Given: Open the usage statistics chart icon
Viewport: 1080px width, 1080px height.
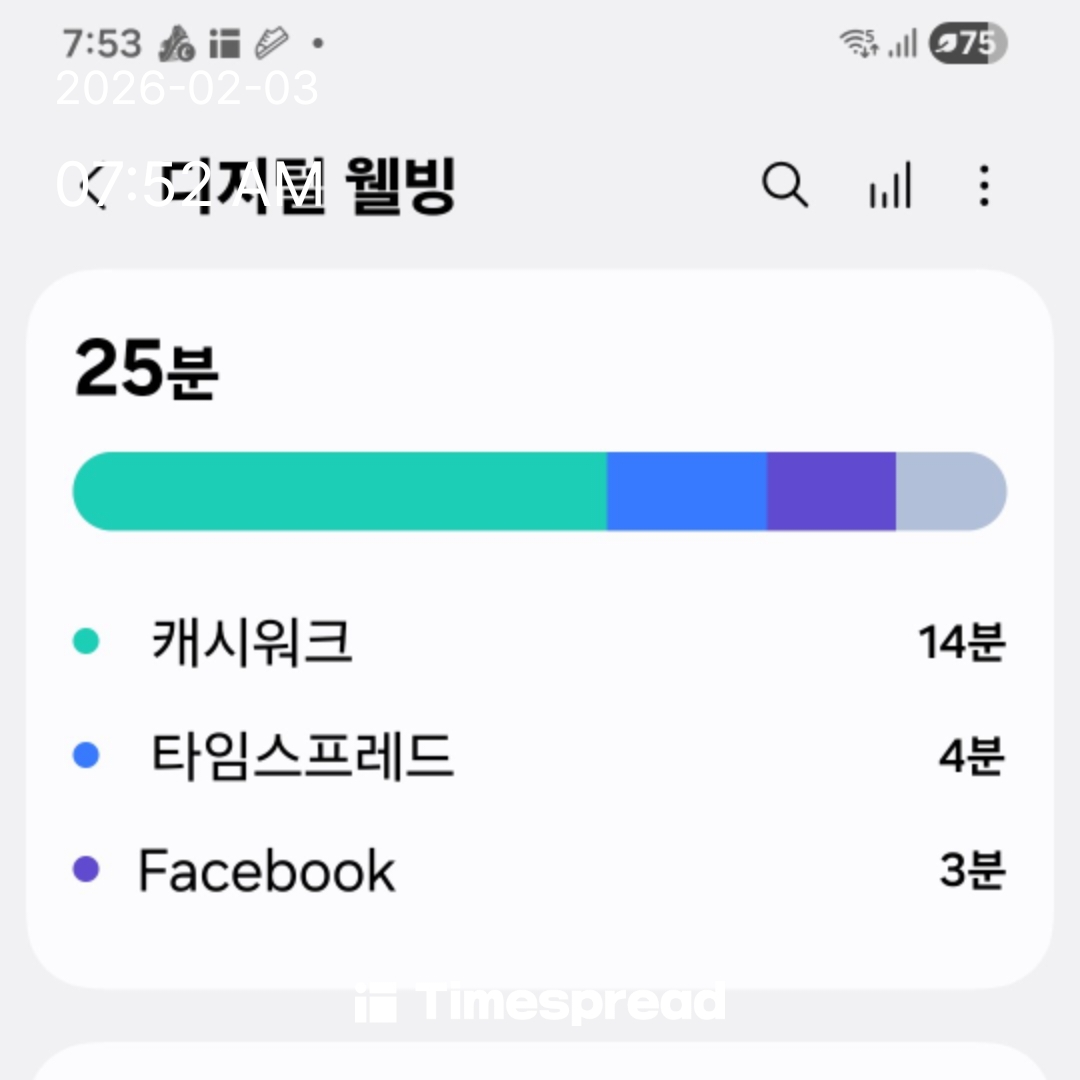Looking at the screenshot, I should (890, 187).
